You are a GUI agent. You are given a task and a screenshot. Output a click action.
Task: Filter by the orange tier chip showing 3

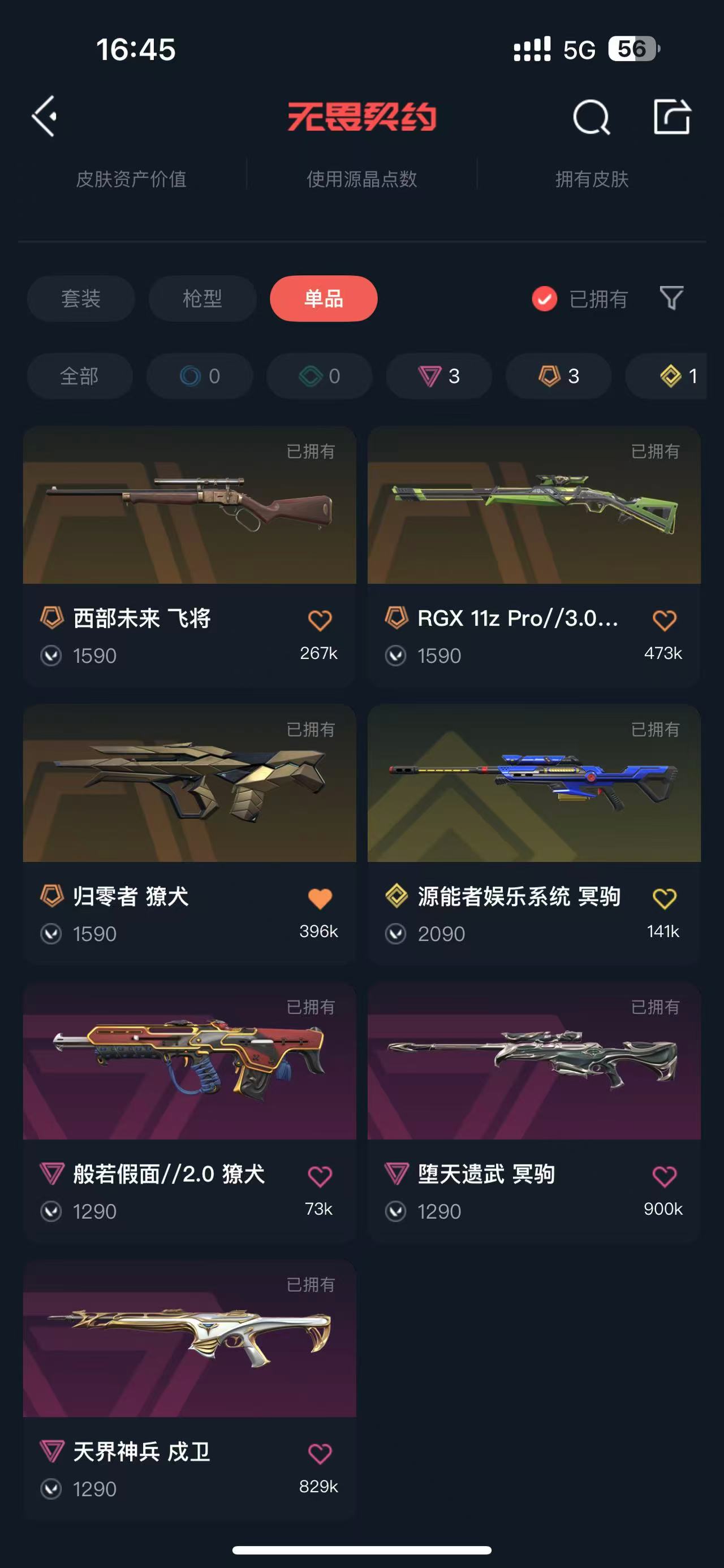tap(558, 375)
